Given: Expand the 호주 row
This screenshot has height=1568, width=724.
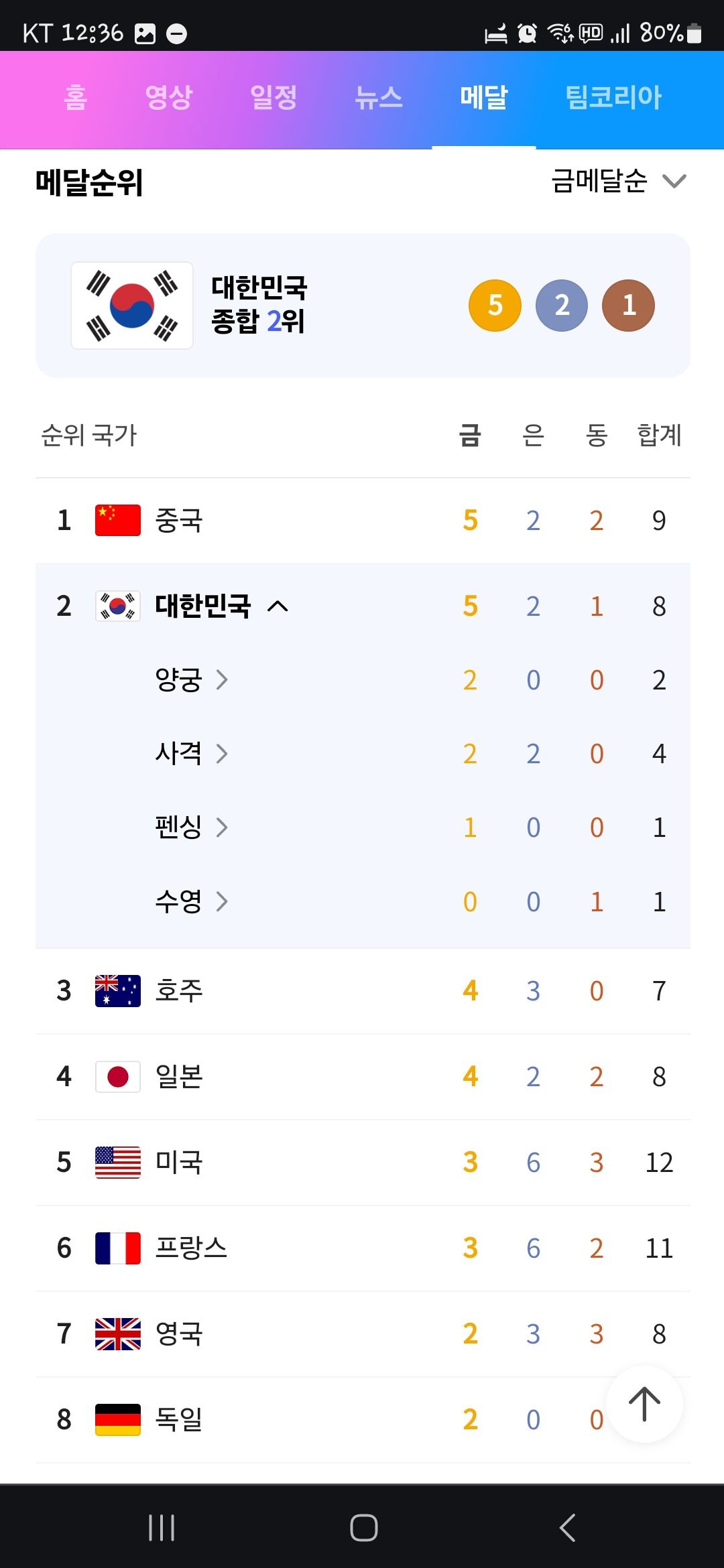Looking at the screenshot, I should [x=363, y=991].
